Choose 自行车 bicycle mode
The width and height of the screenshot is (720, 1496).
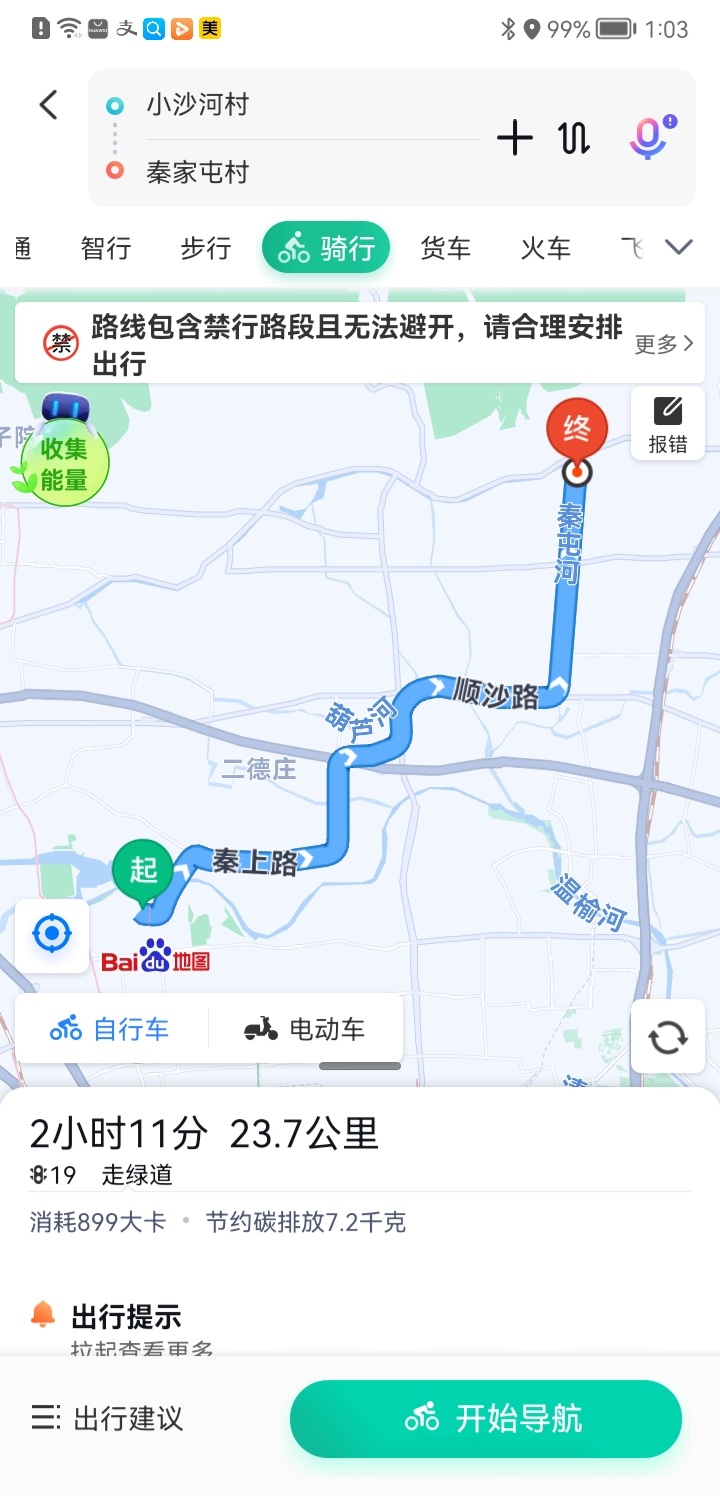[110, 1028]
